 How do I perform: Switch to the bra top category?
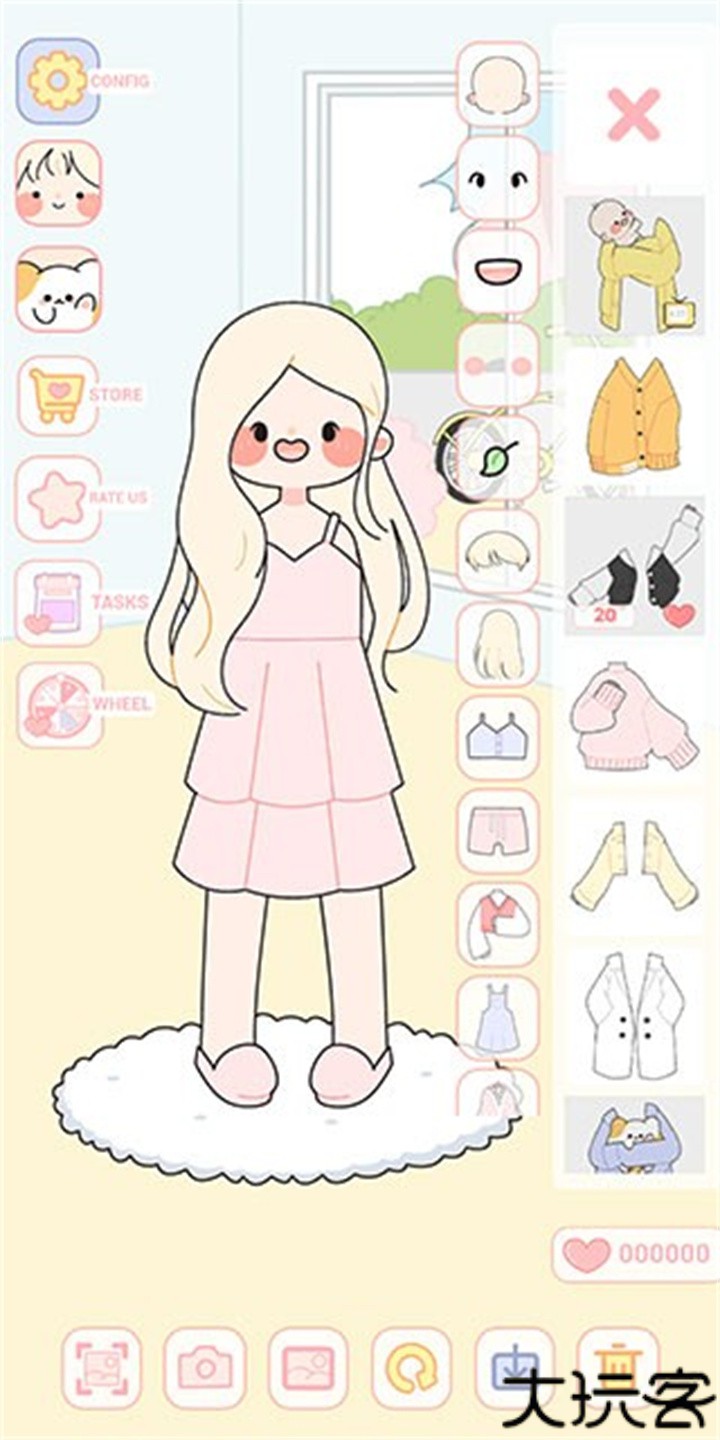(498, 738)
